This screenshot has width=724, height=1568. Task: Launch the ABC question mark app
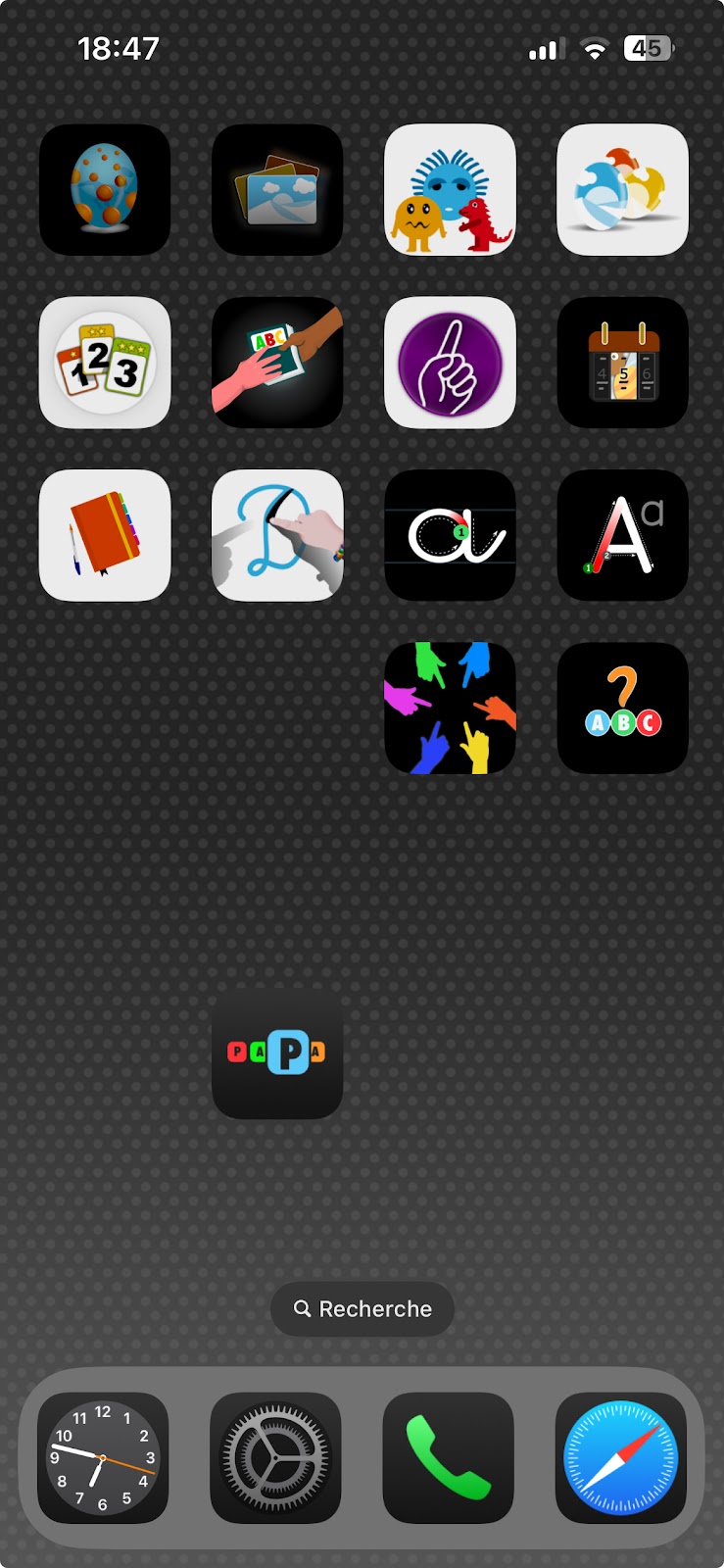(x=622, y=708)
